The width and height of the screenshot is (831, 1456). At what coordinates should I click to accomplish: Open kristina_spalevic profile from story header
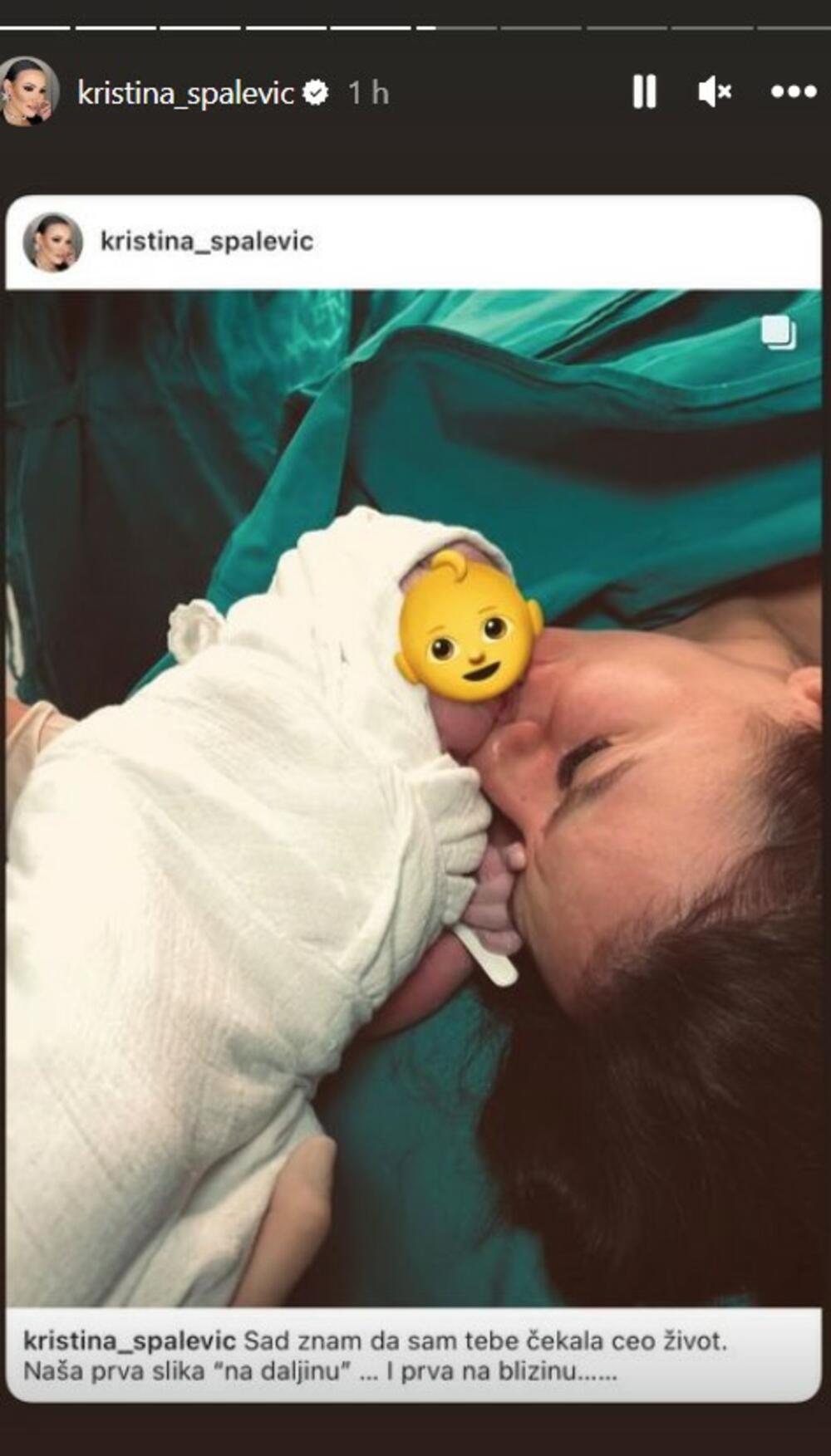click(x=185, y=93)
